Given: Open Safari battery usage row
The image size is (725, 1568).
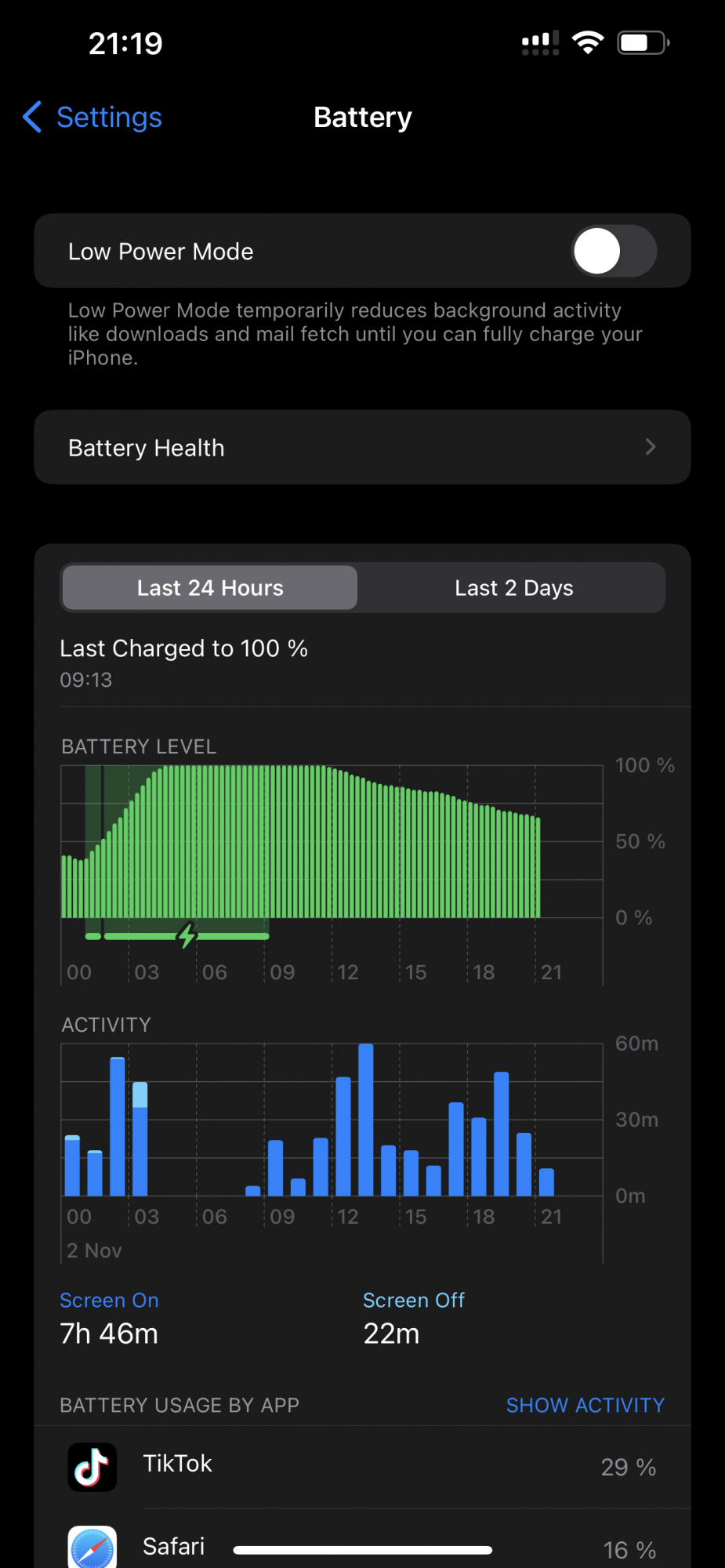Looking at the screenshot, I should 362,1546.
